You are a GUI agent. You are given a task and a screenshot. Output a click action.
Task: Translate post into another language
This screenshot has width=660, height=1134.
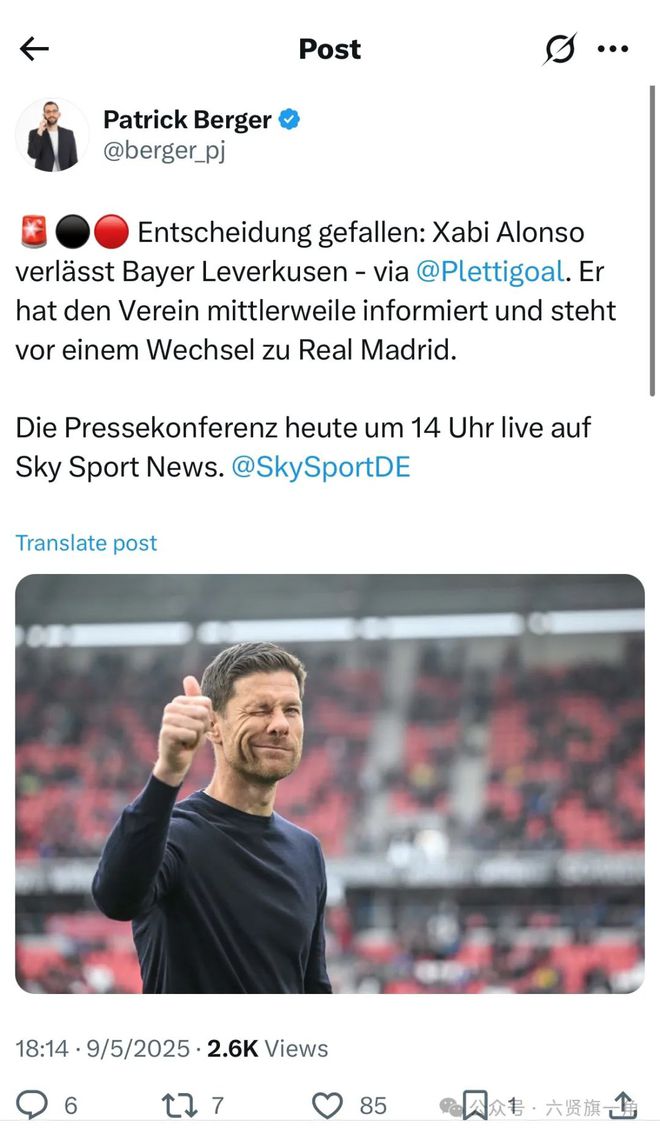point(86,543)
